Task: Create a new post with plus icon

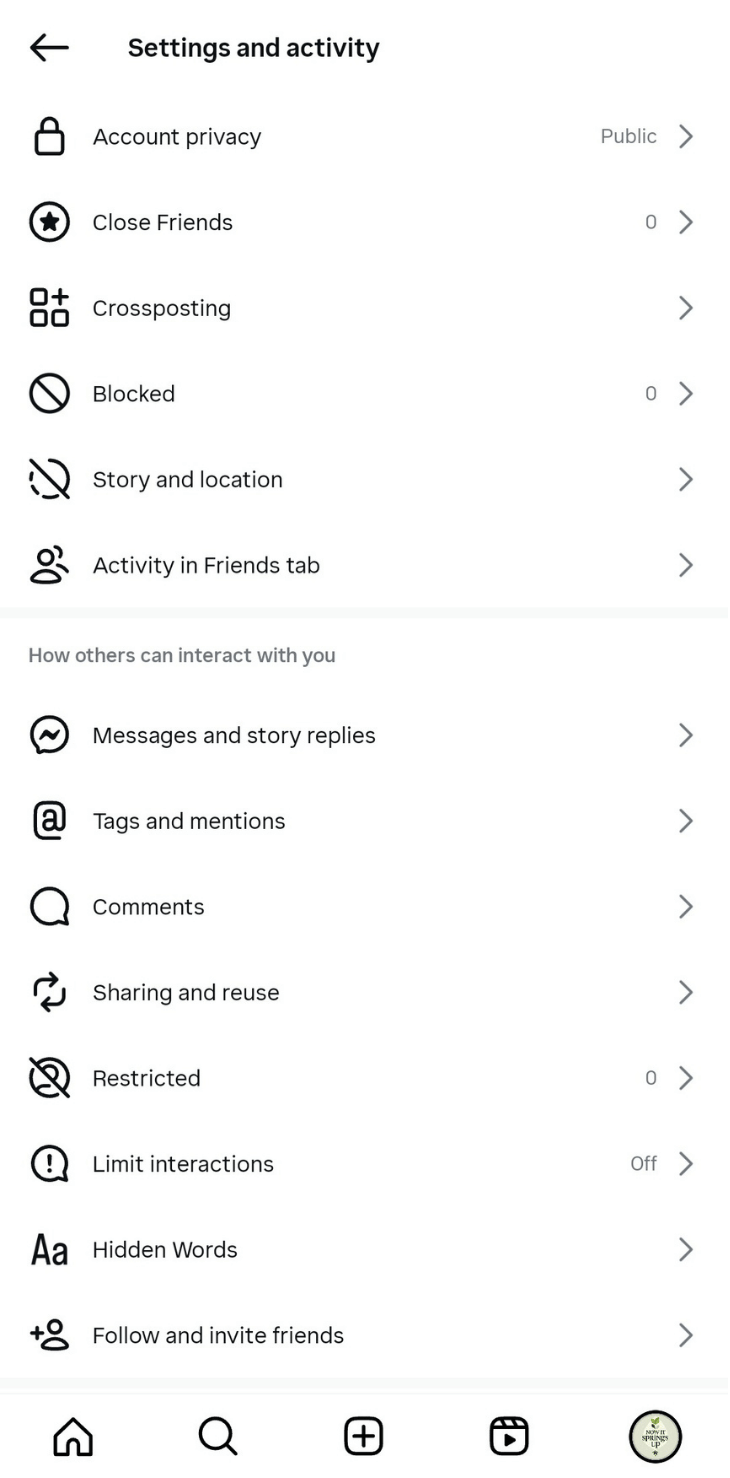Action: [x=364, y=1437]
